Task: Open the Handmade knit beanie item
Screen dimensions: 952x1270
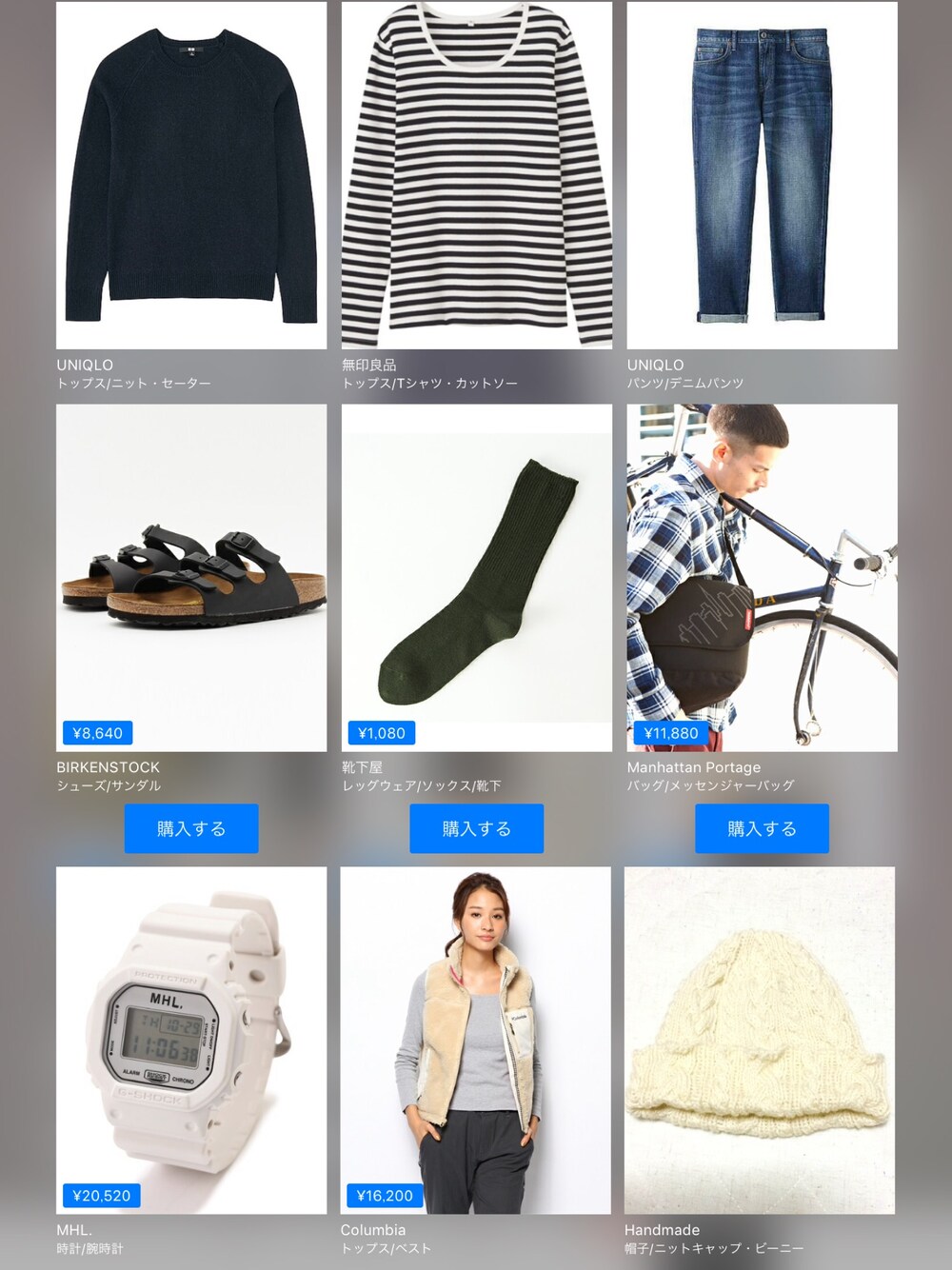Action: pyautogui.click(x=760, y=1040)
